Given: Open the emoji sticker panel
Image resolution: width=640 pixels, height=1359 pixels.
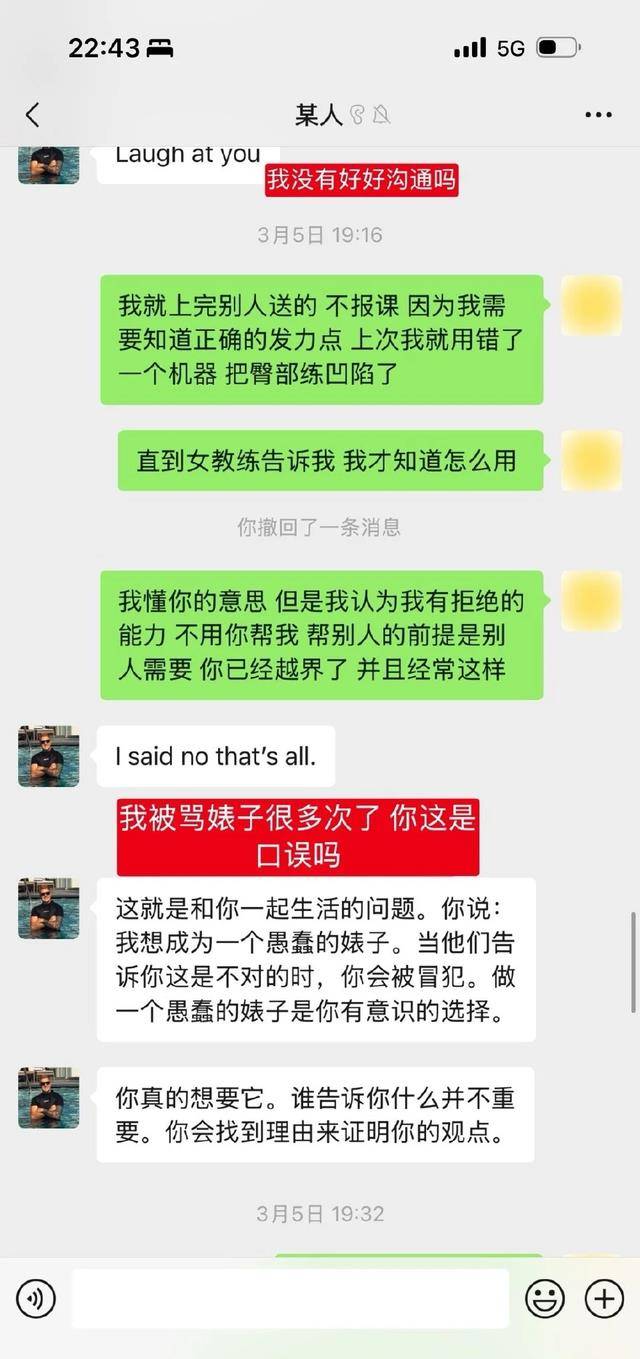Looking at the screenshot, I should click(x=545, y=1299).
